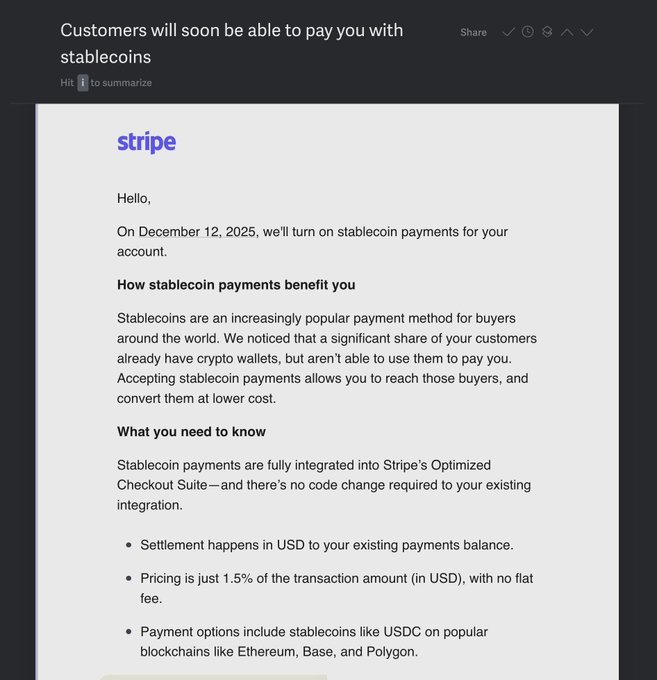The width and height of the screenshot is (657, 680).
Task: Mark the email as done with checkmark
Action: (x=508, y=32)
